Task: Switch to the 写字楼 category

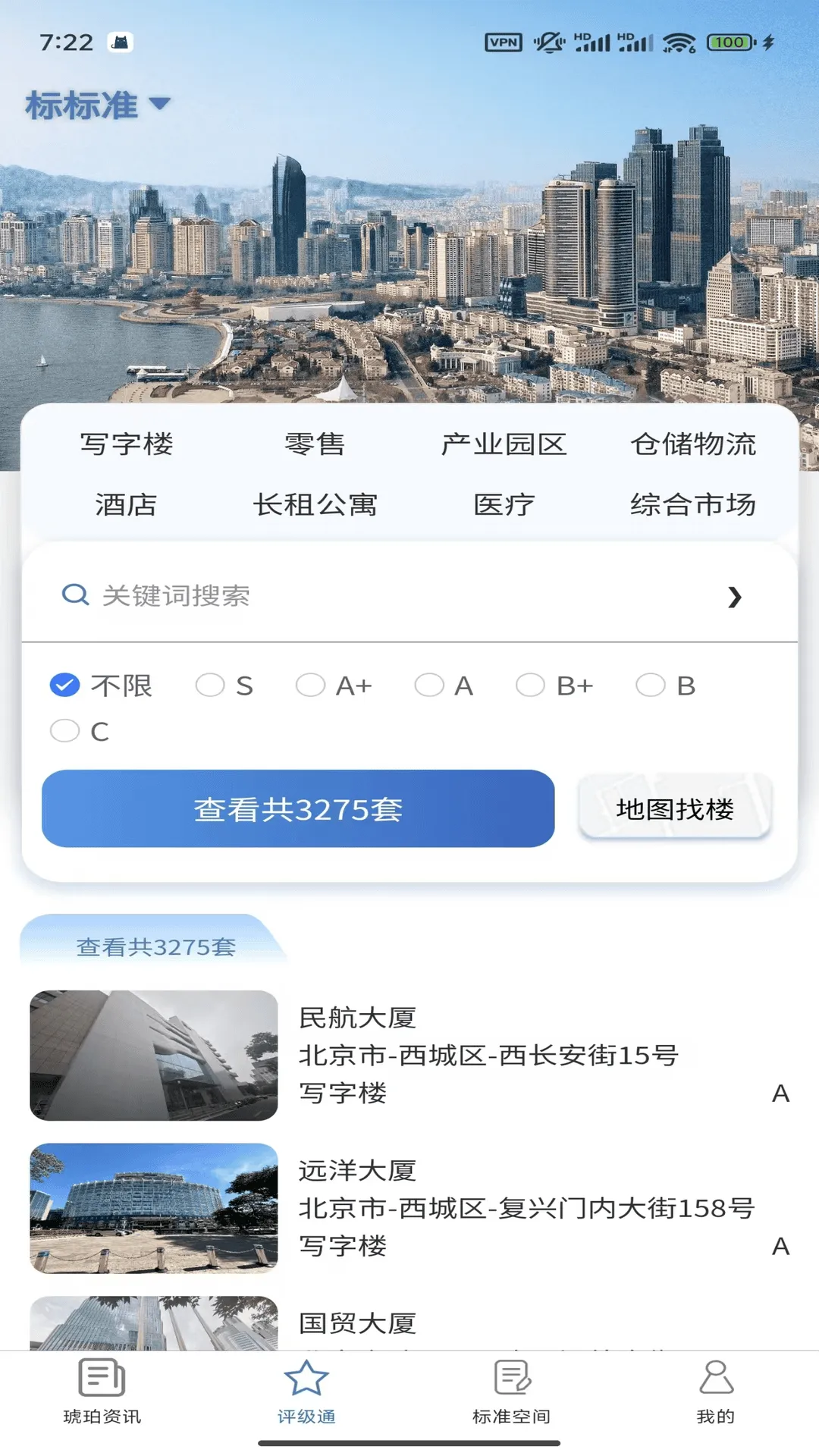Action: (x=127, y=445)
